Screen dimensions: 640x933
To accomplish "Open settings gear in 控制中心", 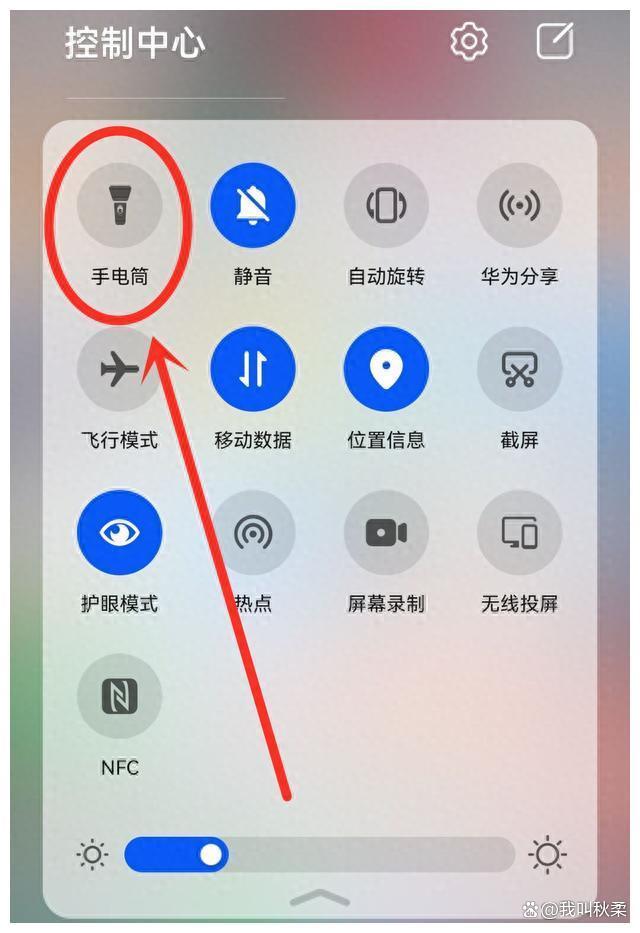I will tap(468, 41).
